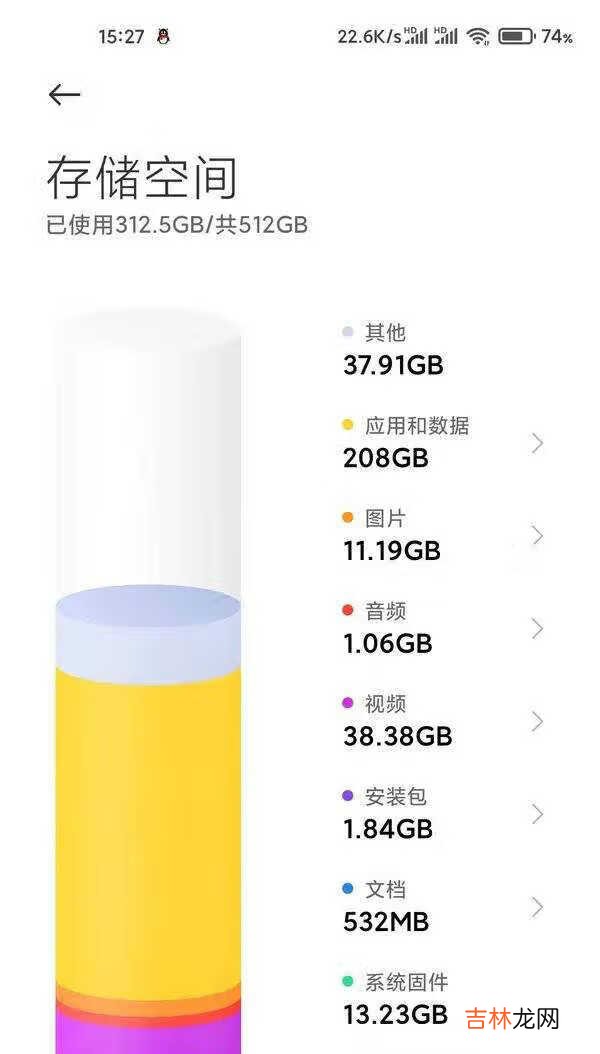The image size is (600, 1054).
Task: Go back using the arrow icon
Action: pos(64,94)
